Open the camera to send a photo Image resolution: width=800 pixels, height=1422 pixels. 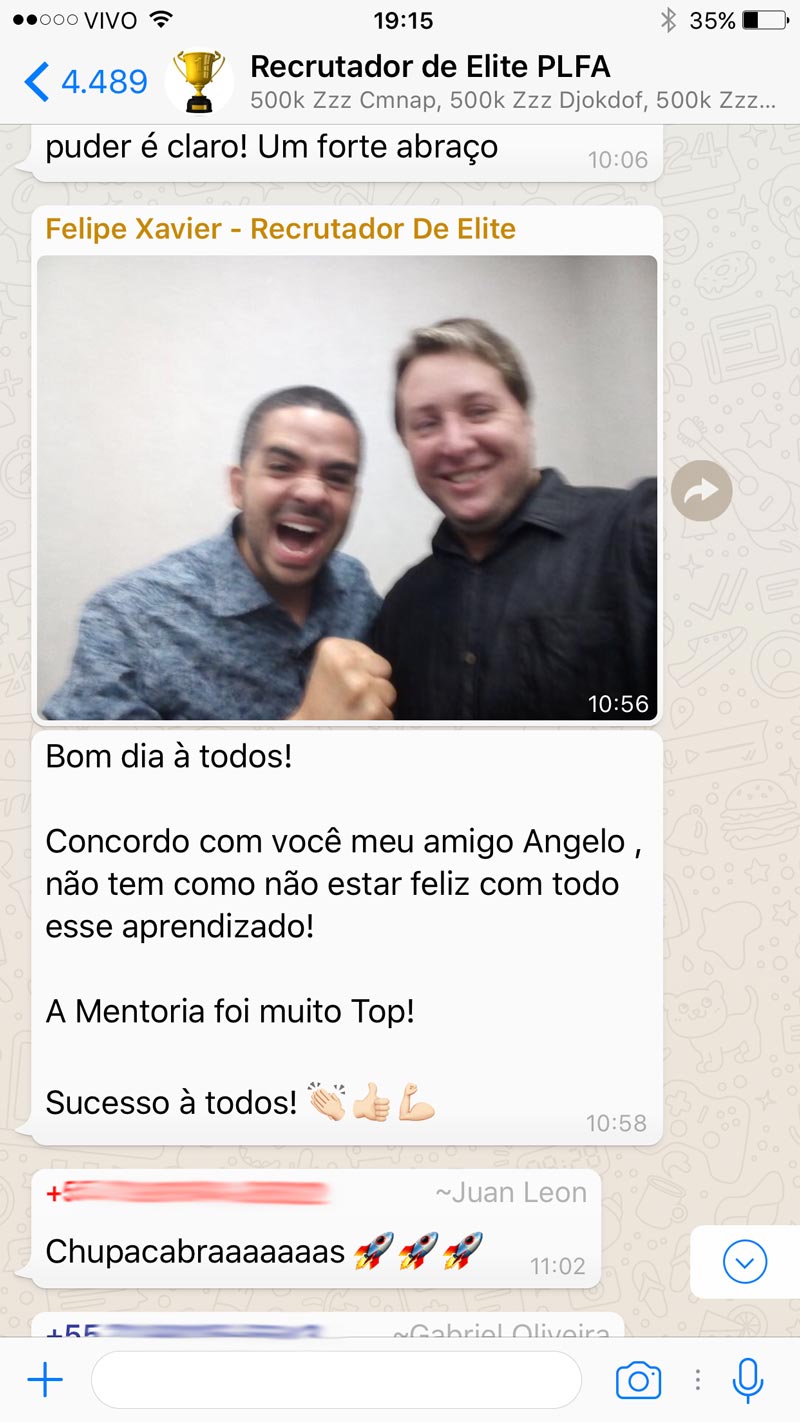tap(638, 1381)
